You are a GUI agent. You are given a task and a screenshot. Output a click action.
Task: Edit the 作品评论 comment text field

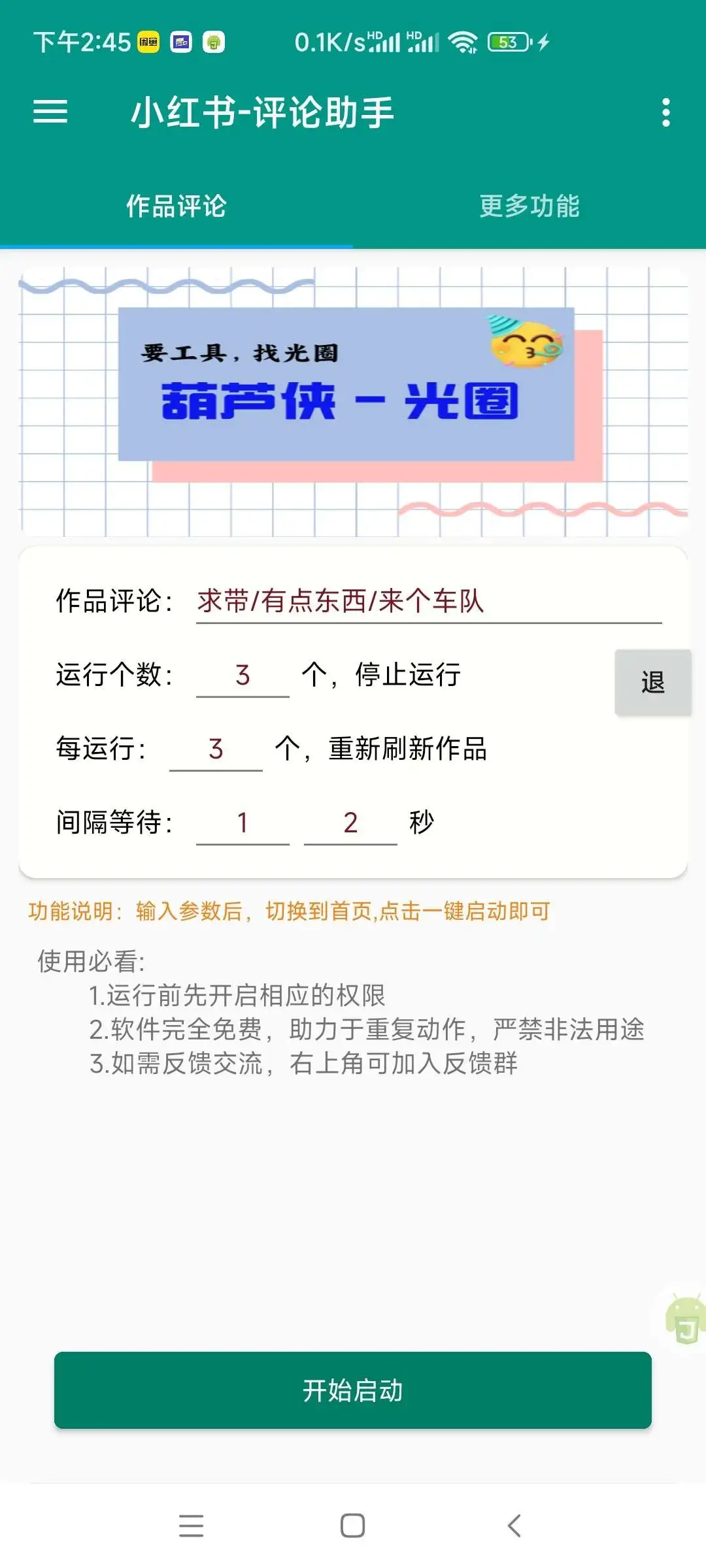[428, 601]
